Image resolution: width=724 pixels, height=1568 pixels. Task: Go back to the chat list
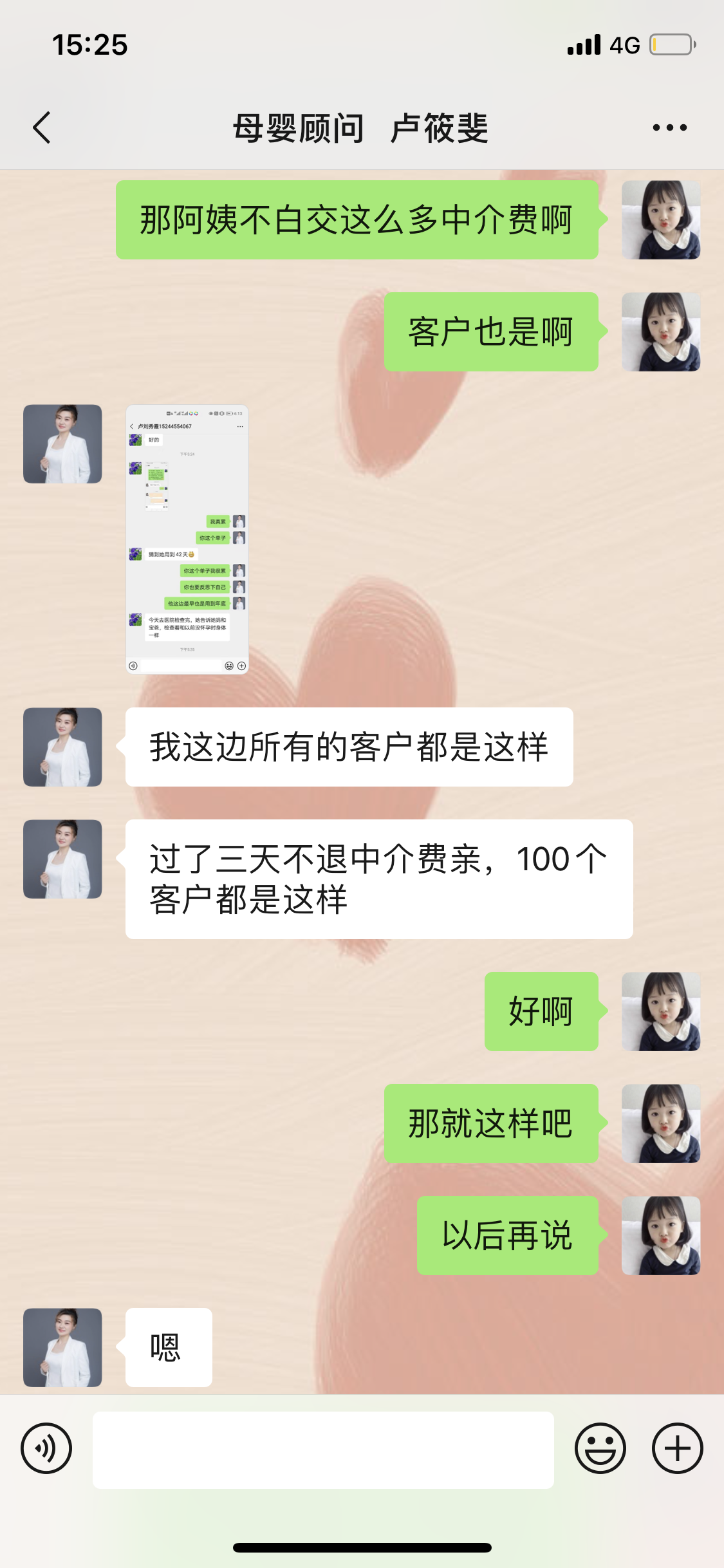click(x=42, y=127)
